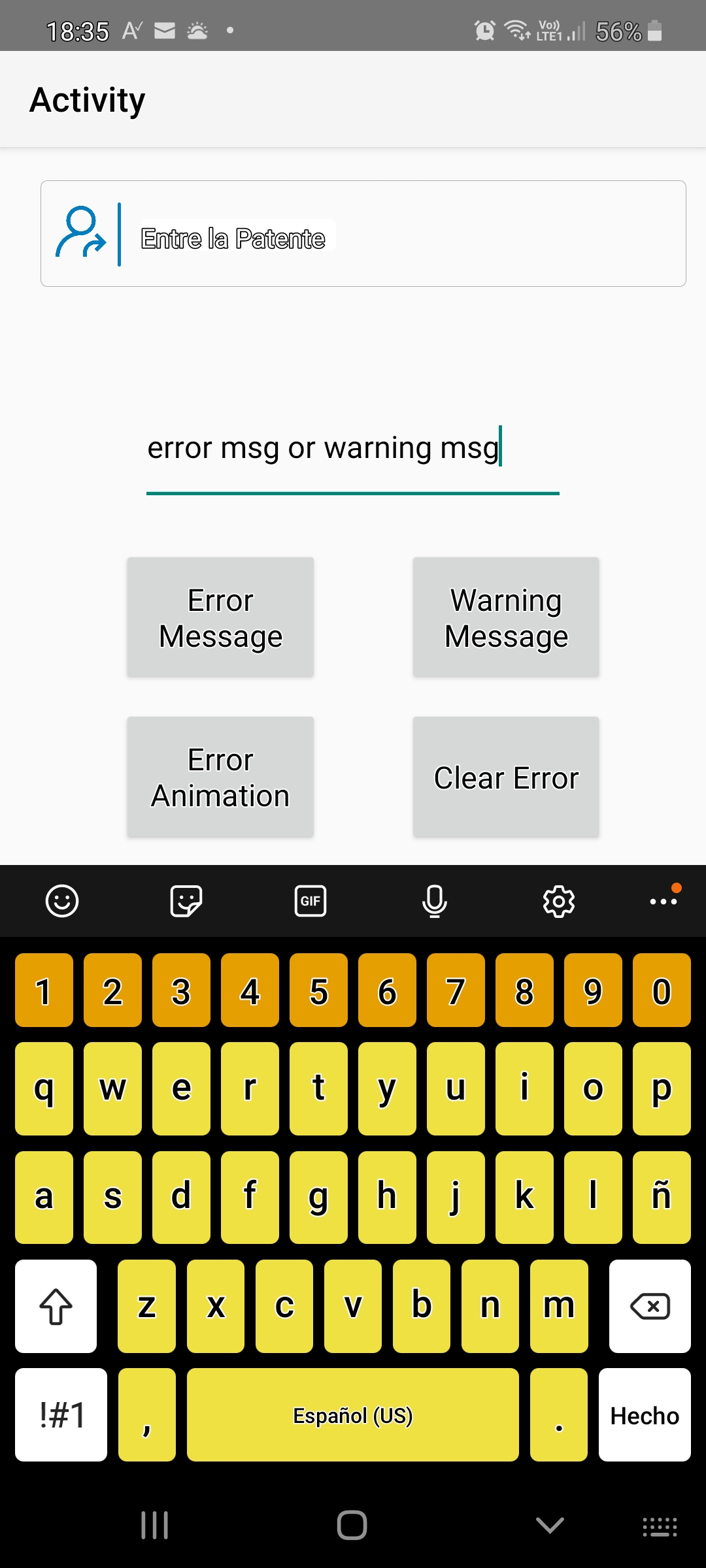706x1568 pixels.
Task: Run the Error Animation button
Action: [220, 777]
